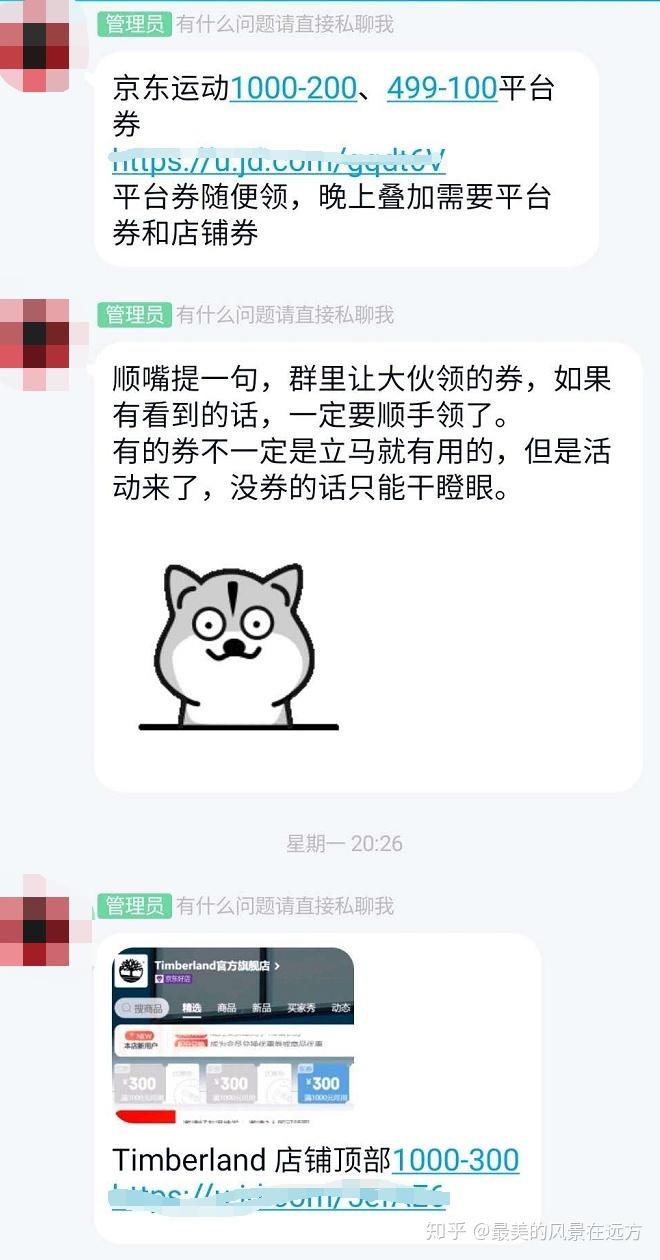
Task: Open the jd.com link below Timberland message
Action: click(279, 1195)
